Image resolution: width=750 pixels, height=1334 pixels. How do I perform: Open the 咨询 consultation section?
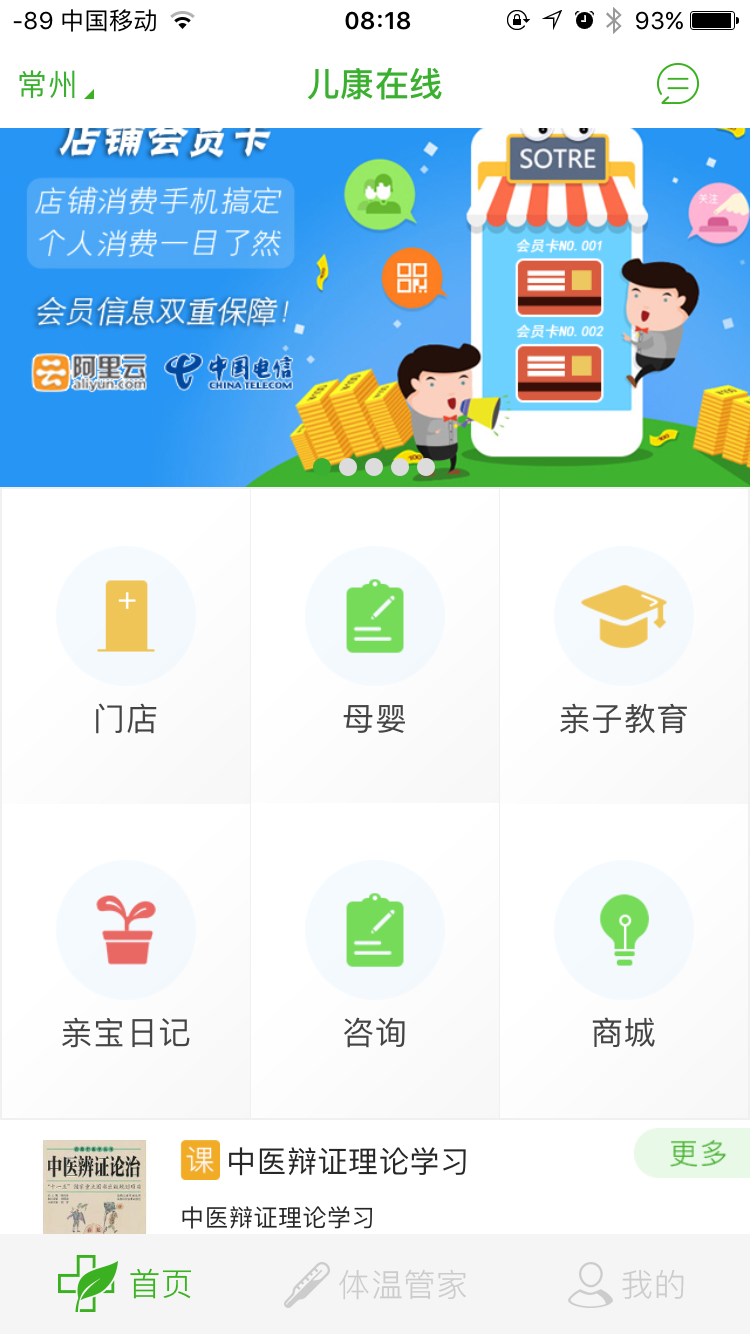[x=375, y=960]
